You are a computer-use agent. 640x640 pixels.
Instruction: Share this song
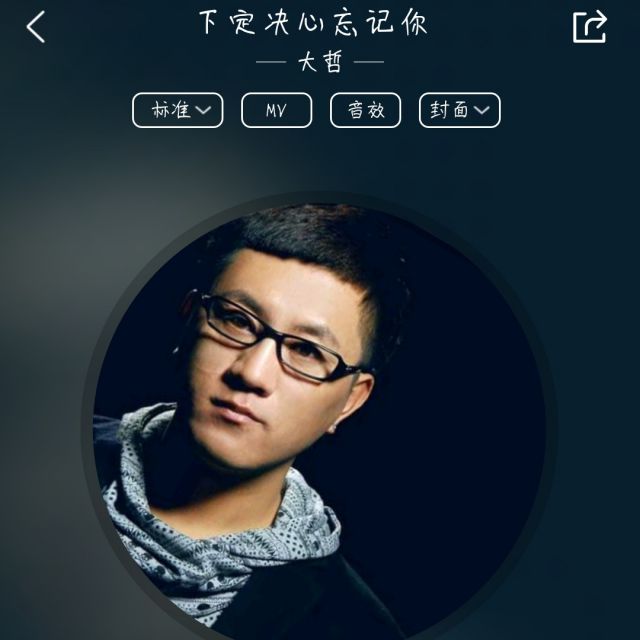pos(589,27)
